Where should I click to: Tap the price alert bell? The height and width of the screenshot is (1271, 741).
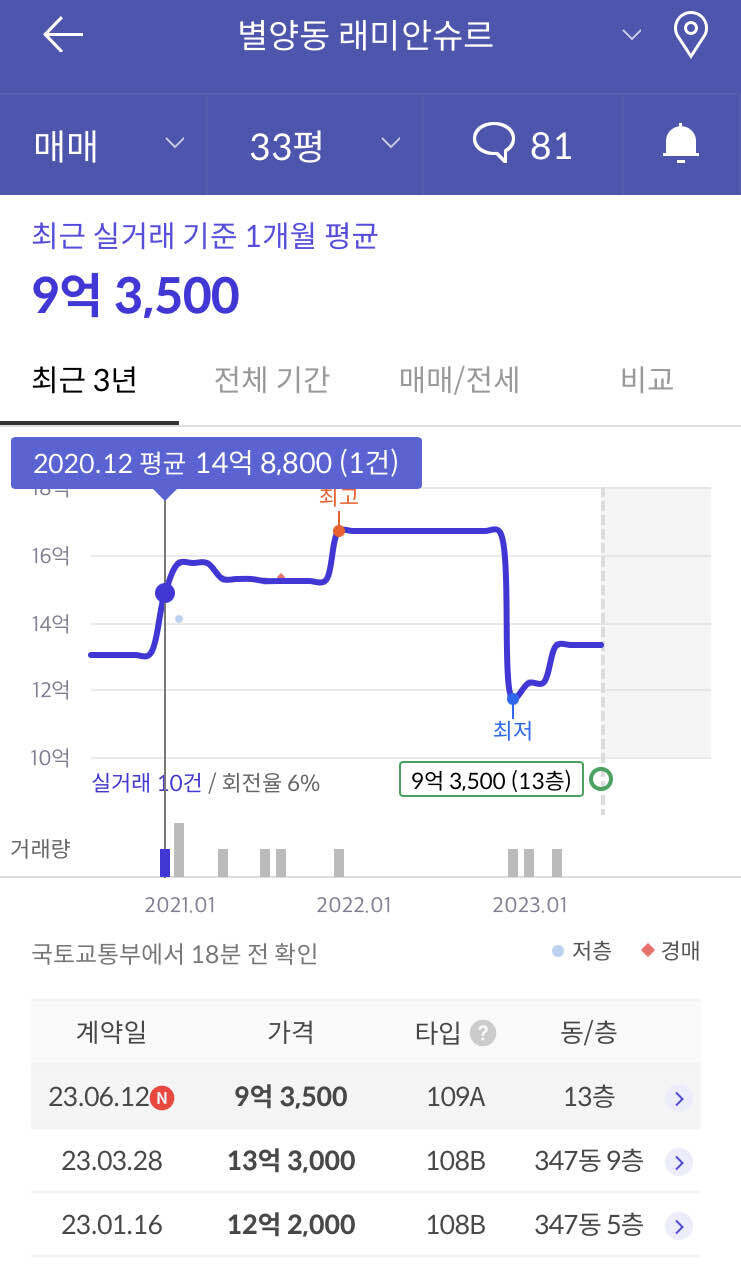coord(681,145)
